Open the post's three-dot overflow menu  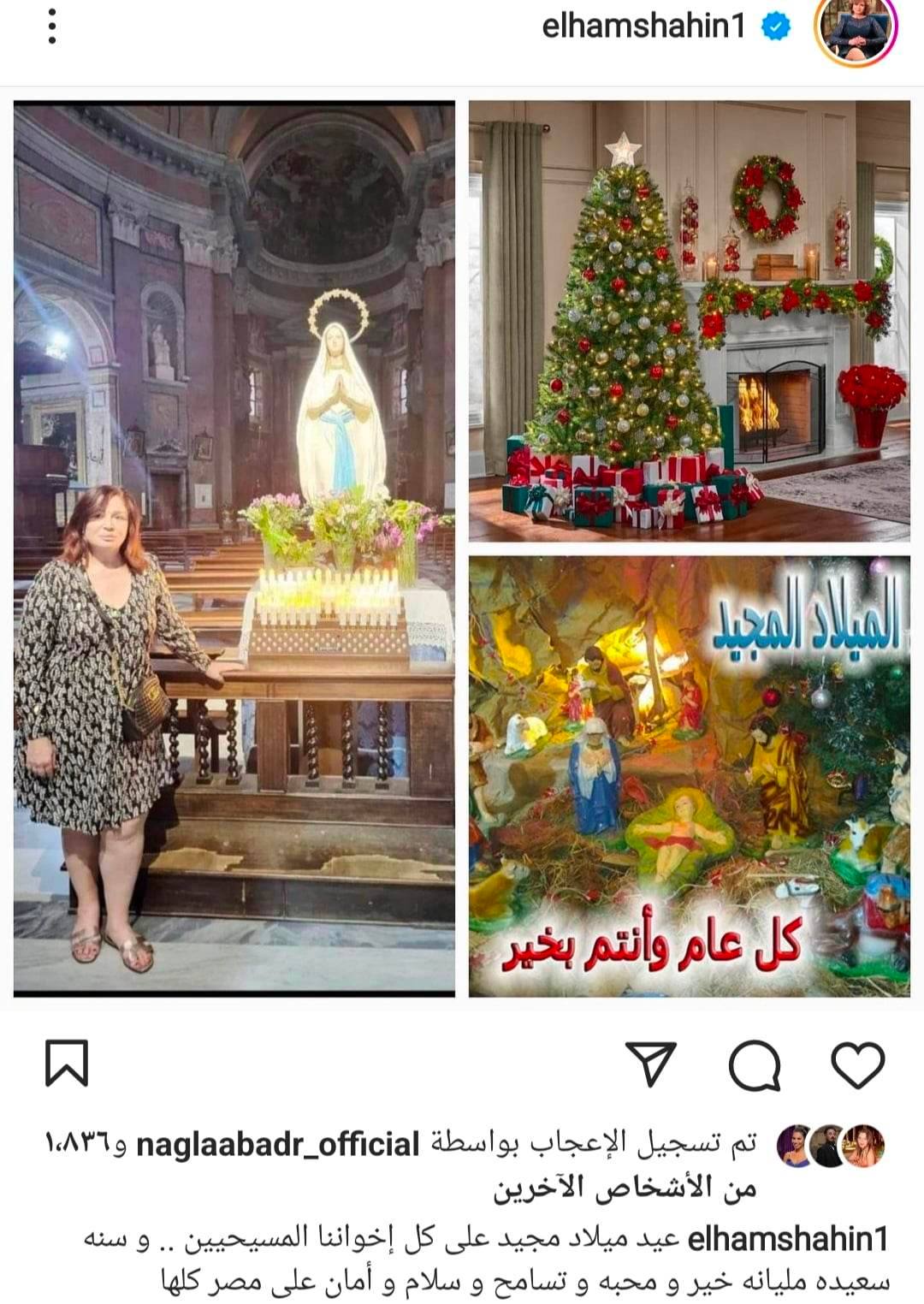[x=52, y=28]
